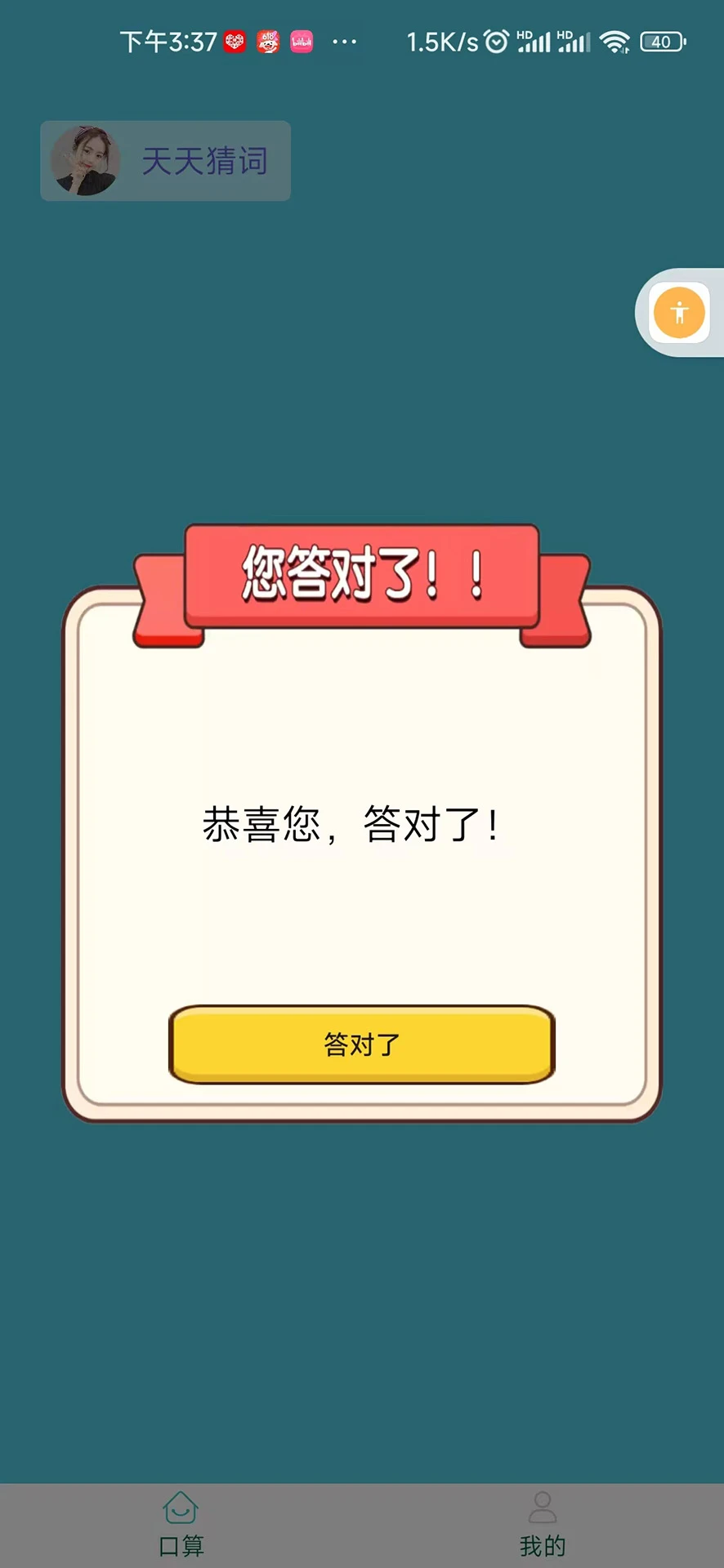Viewport: 724px width, 1568px height.
Task: Open the orange accessibility floating button
Action: pyautogui.click(x=679, y=312)
